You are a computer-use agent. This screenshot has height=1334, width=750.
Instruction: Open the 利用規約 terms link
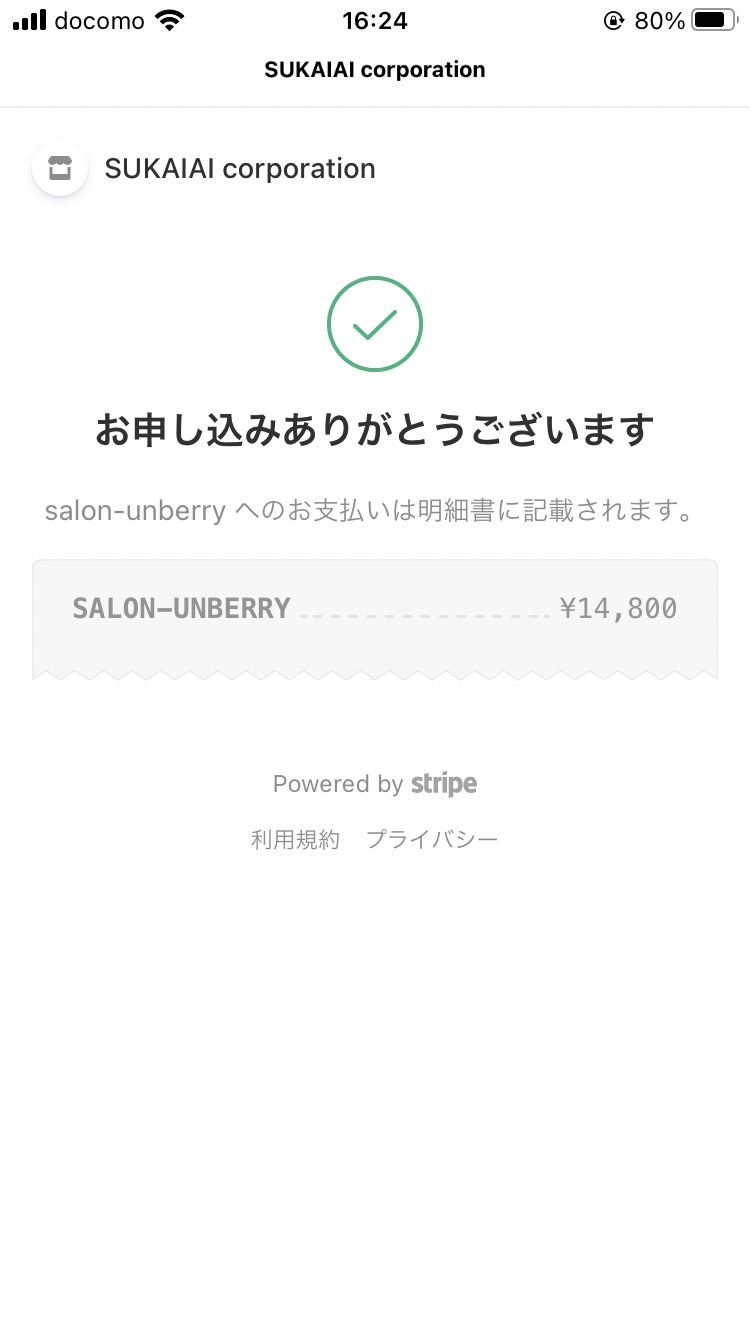295,839
